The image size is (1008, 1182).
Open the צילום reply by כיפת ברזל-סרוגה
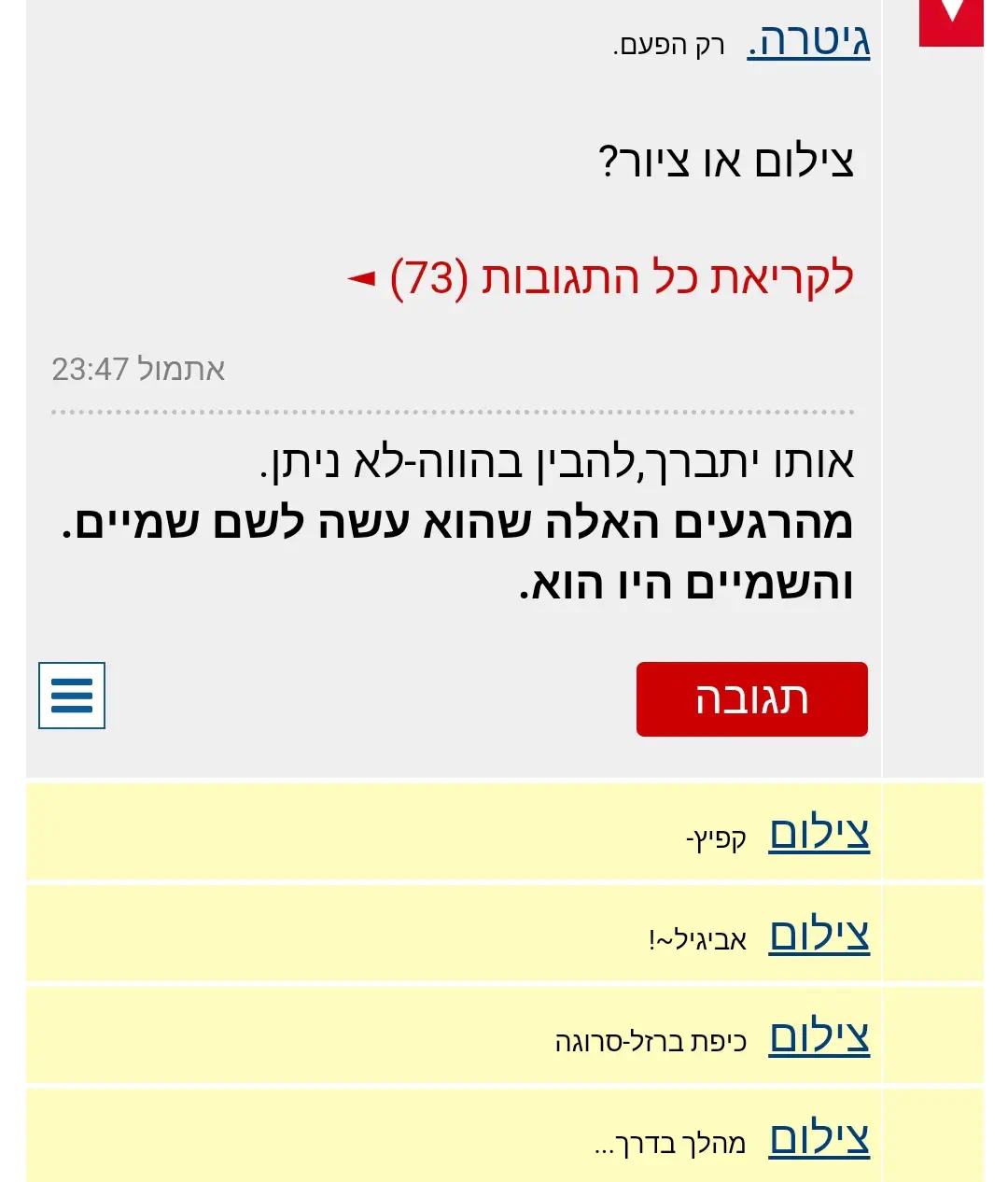coord(819,1037)
